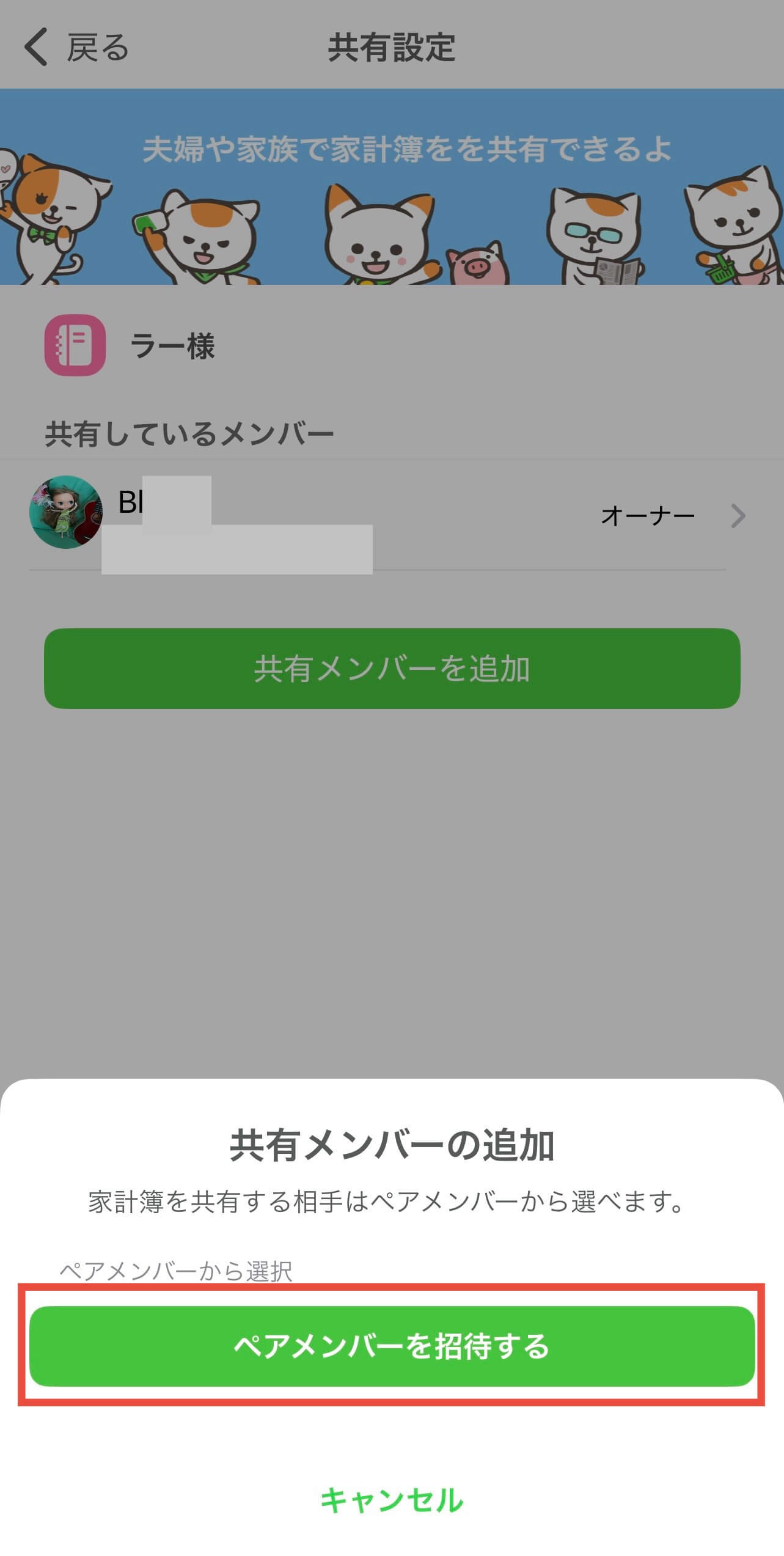Tap 共有メンバーを追加 button
Screen dimensions: 784x1556
tap(392, 669)
